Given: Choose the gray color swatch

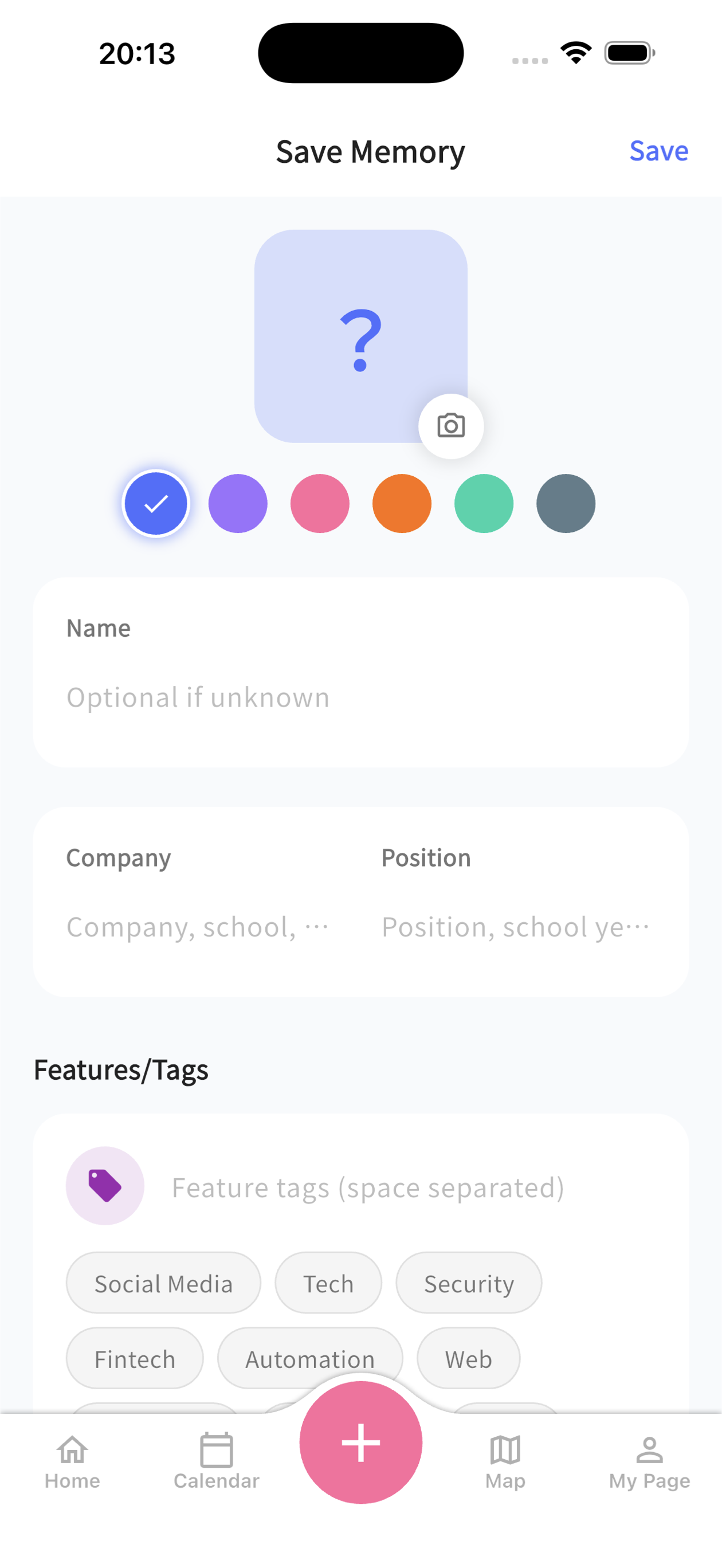Looking at the screenshot, I should (x=566, y=503).
